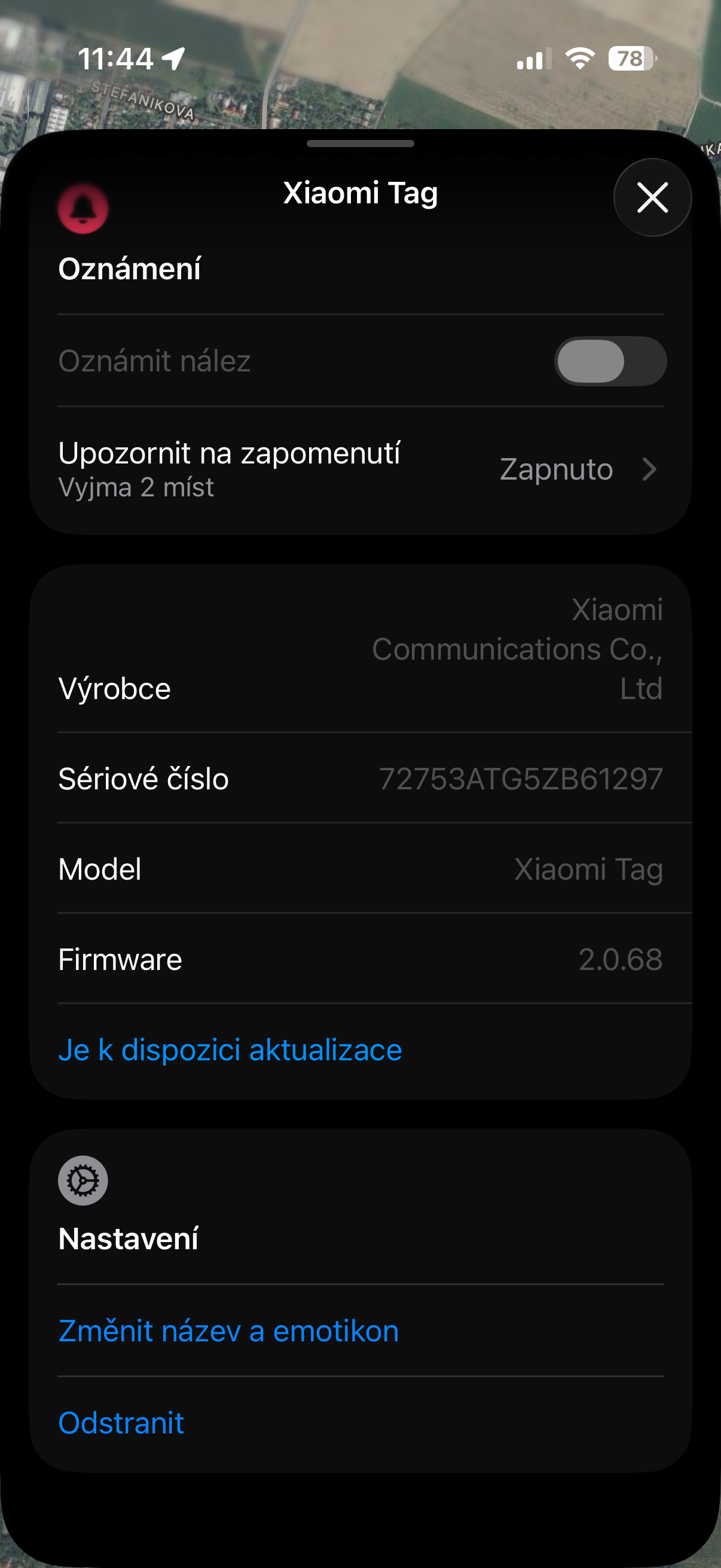
Task: Close the Xiaomi Tag details sheet
Action: [x=652, y=197]
